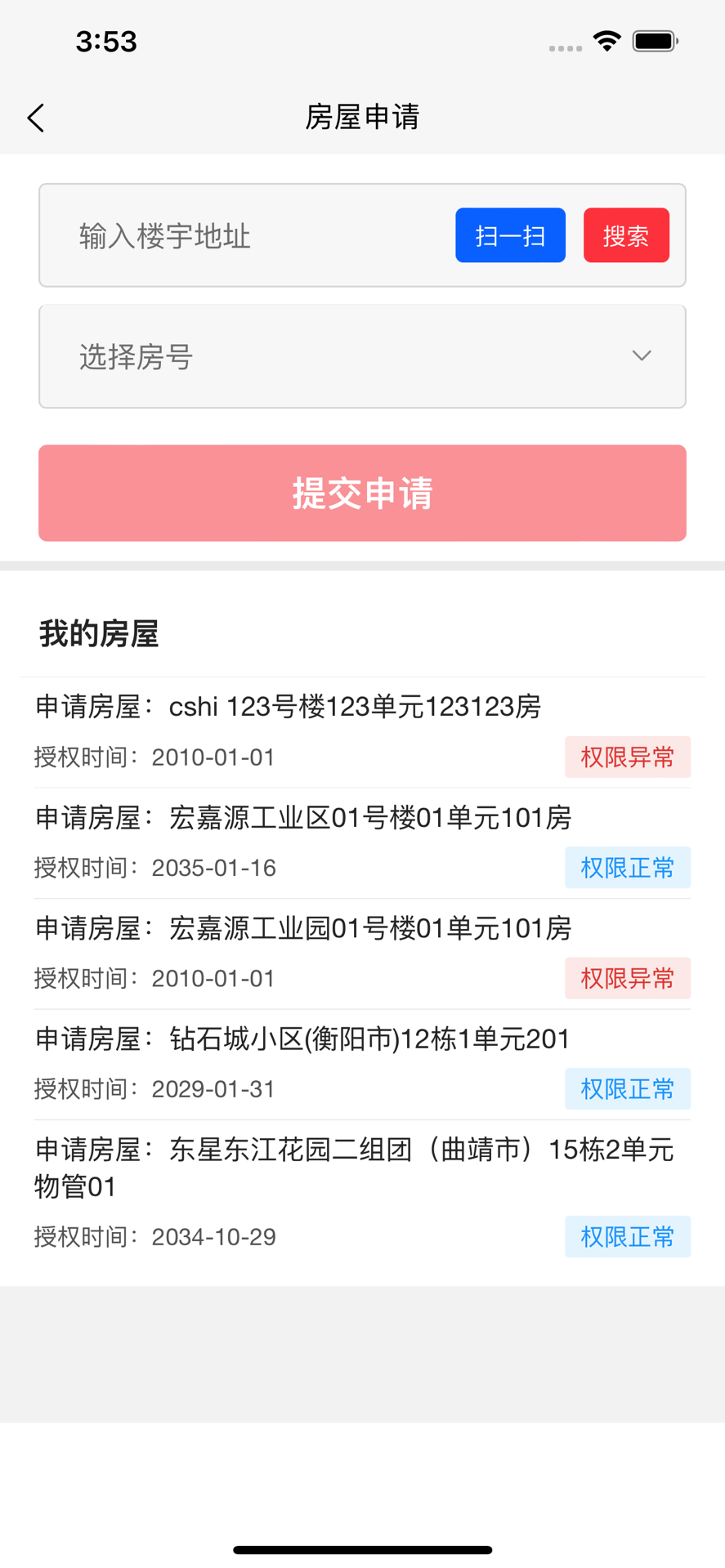Open the scanner with the 扫一扫 button
The image size is (725, 1568).
(509, 235)
